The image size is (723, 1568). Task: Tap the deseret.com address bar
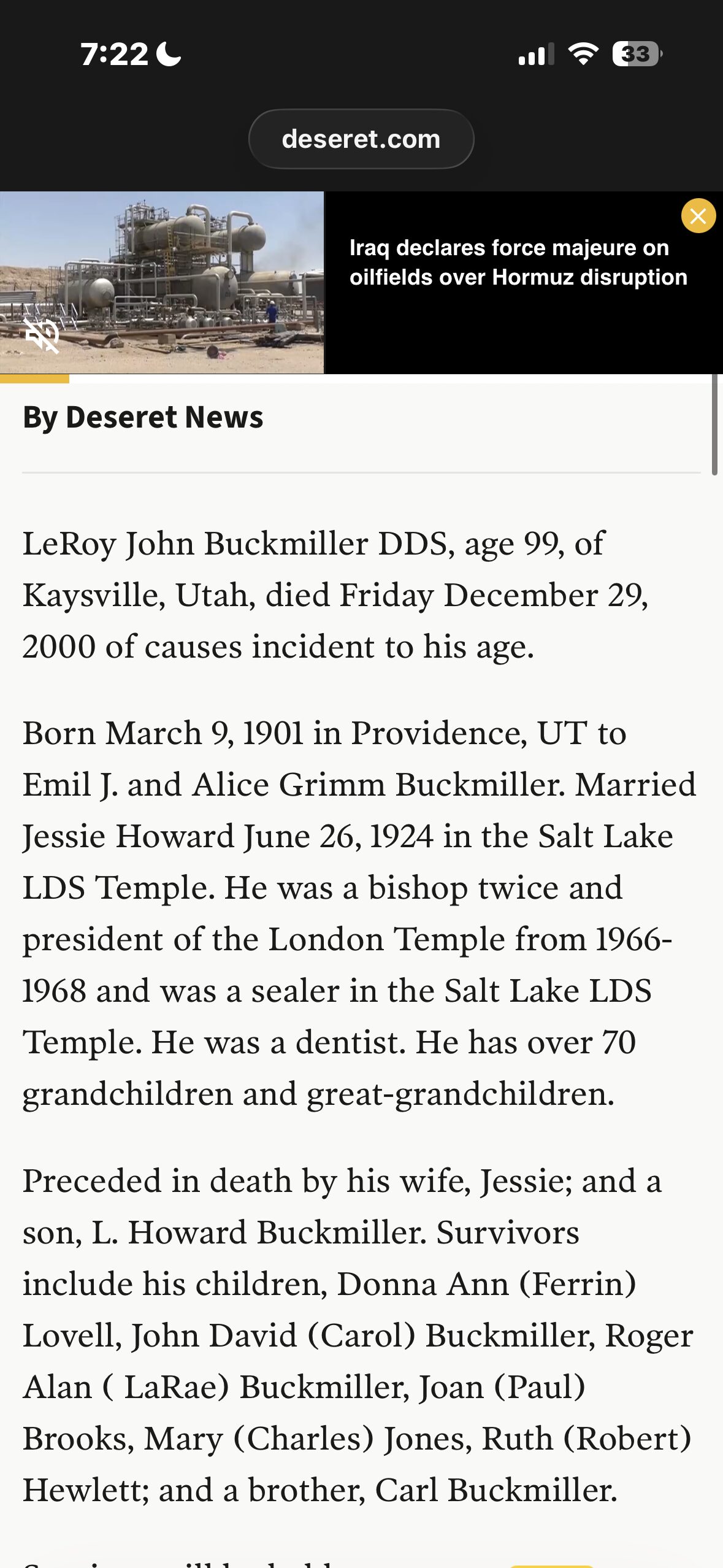coord(361,139)
